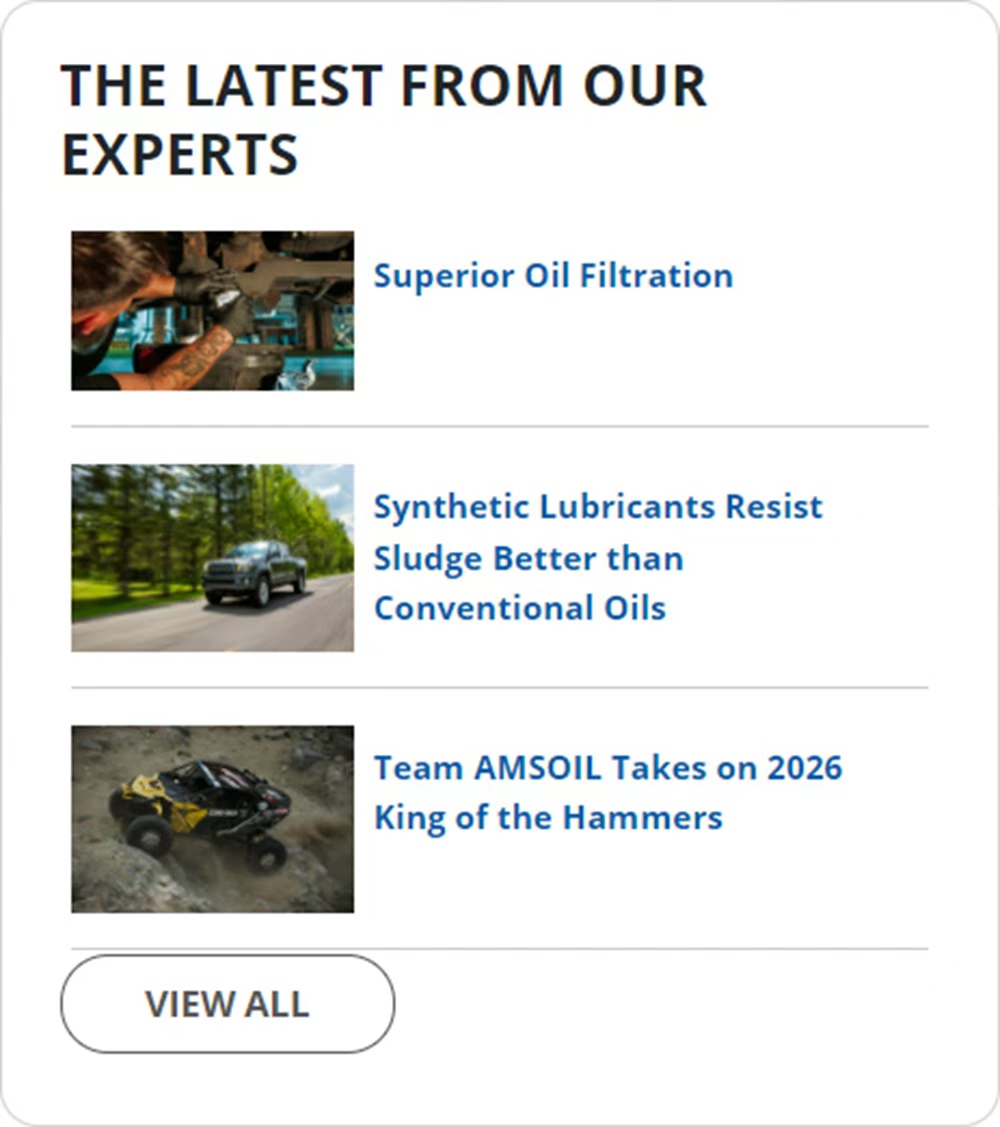Screen dimensions: 1000x1127
Task: Open the pickup truck thumbnail for Synthetic Lubricants
Action: (212, 557)
